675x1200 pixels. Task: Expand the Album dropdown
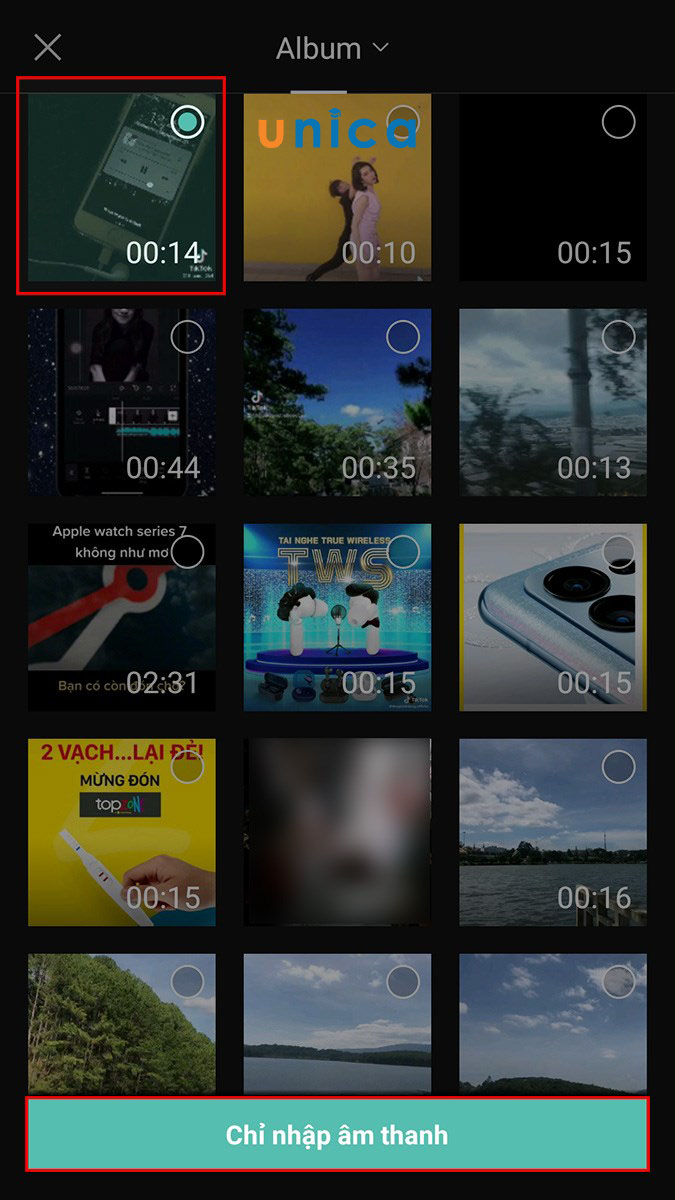[x=332, y=48]
